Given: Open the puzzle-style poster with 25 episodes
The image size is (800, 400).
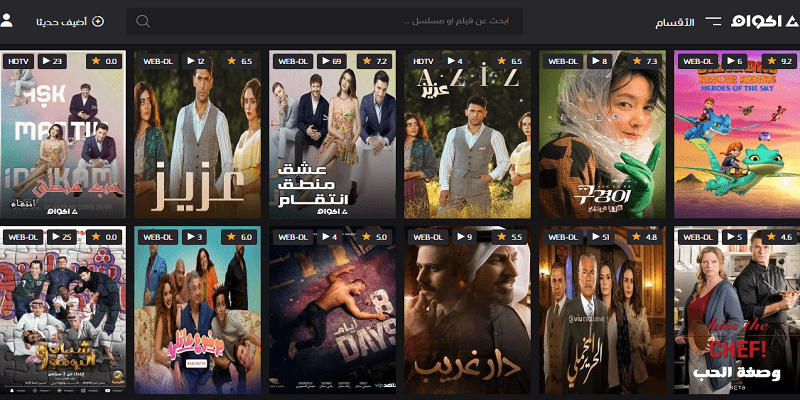Looking at the screenshot, I should click(63, 310).
